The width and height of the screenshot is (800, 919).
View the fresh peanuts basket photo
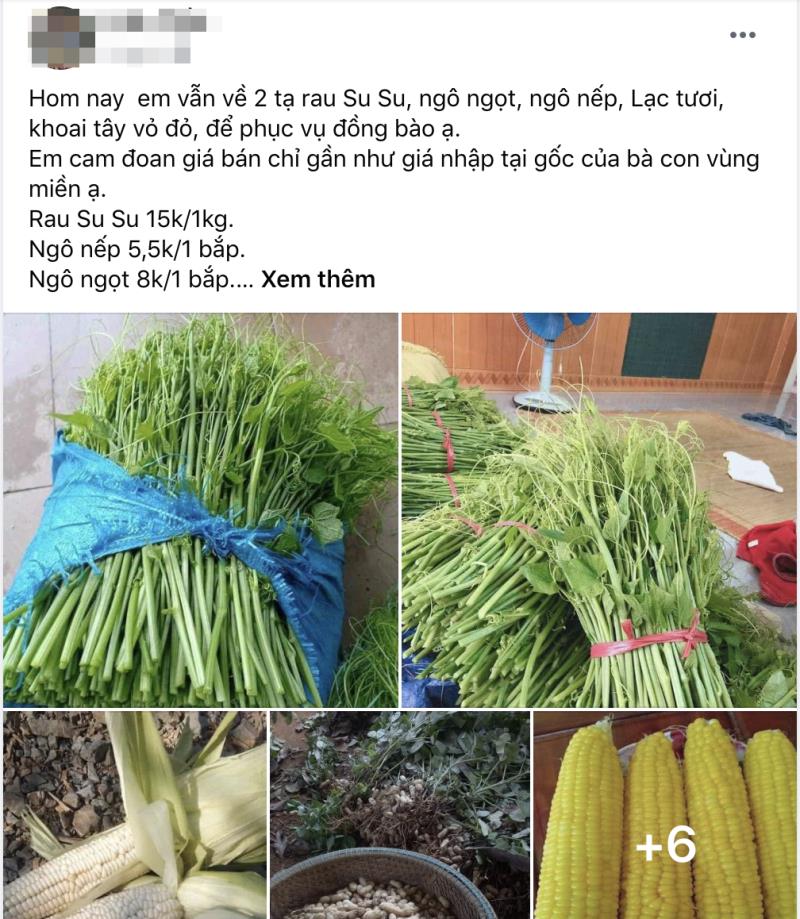tap(399, 815)
